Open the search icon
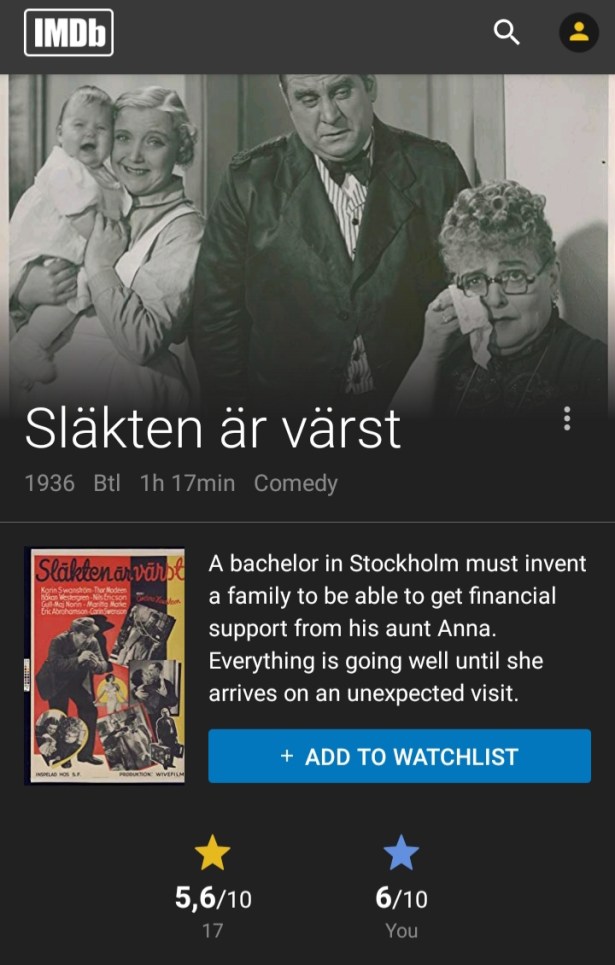 (x=507, y=33)
